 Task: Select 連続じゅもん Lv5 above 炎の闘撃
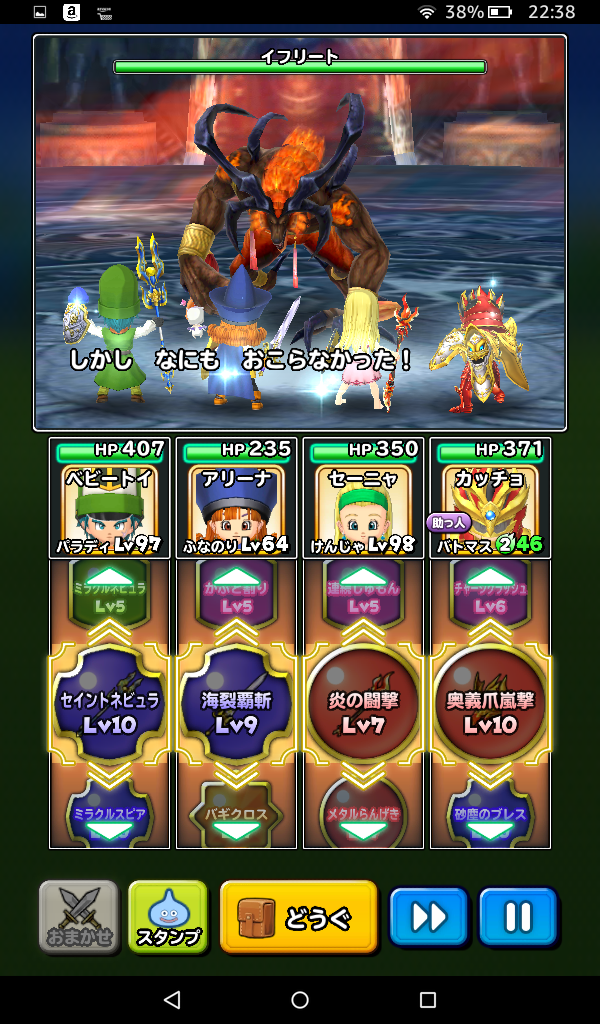tap(363, 594)
